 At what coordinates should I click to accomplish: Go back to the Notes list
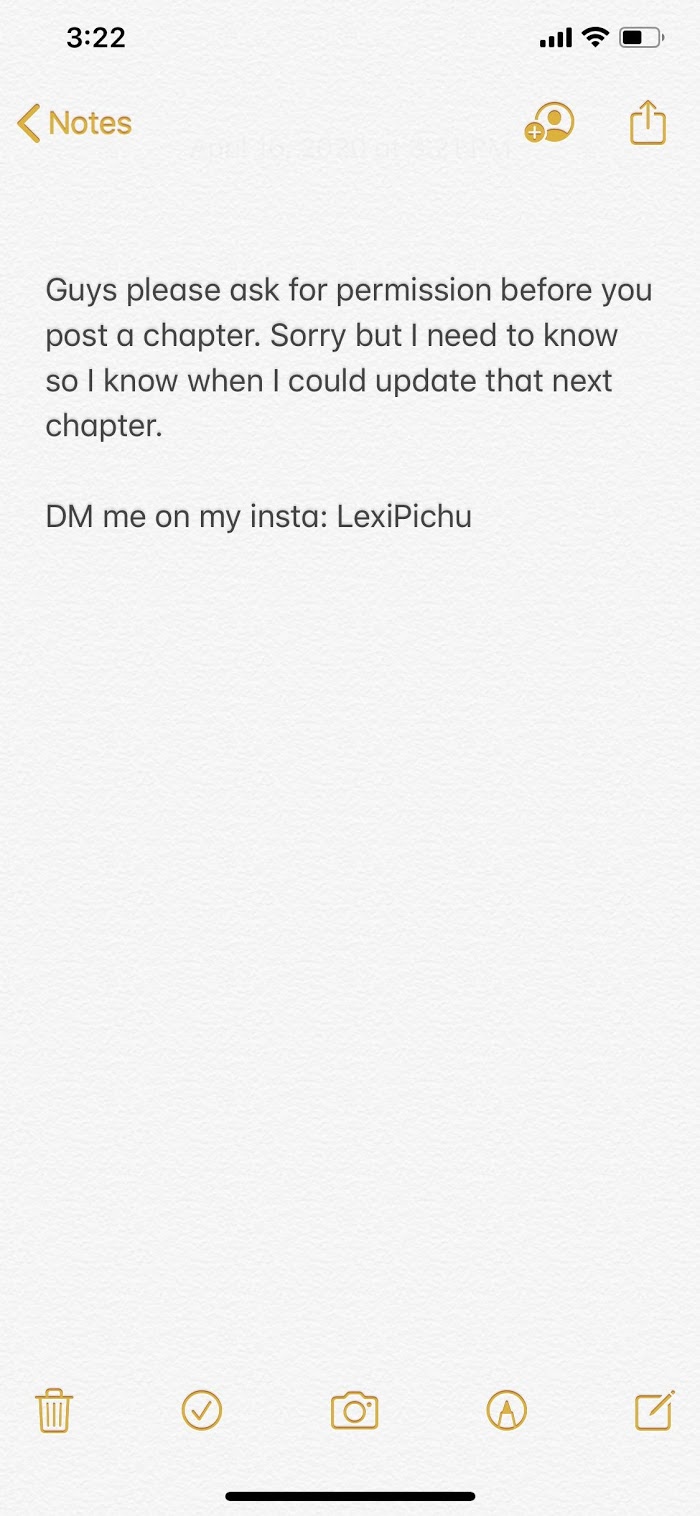(75, 123)
